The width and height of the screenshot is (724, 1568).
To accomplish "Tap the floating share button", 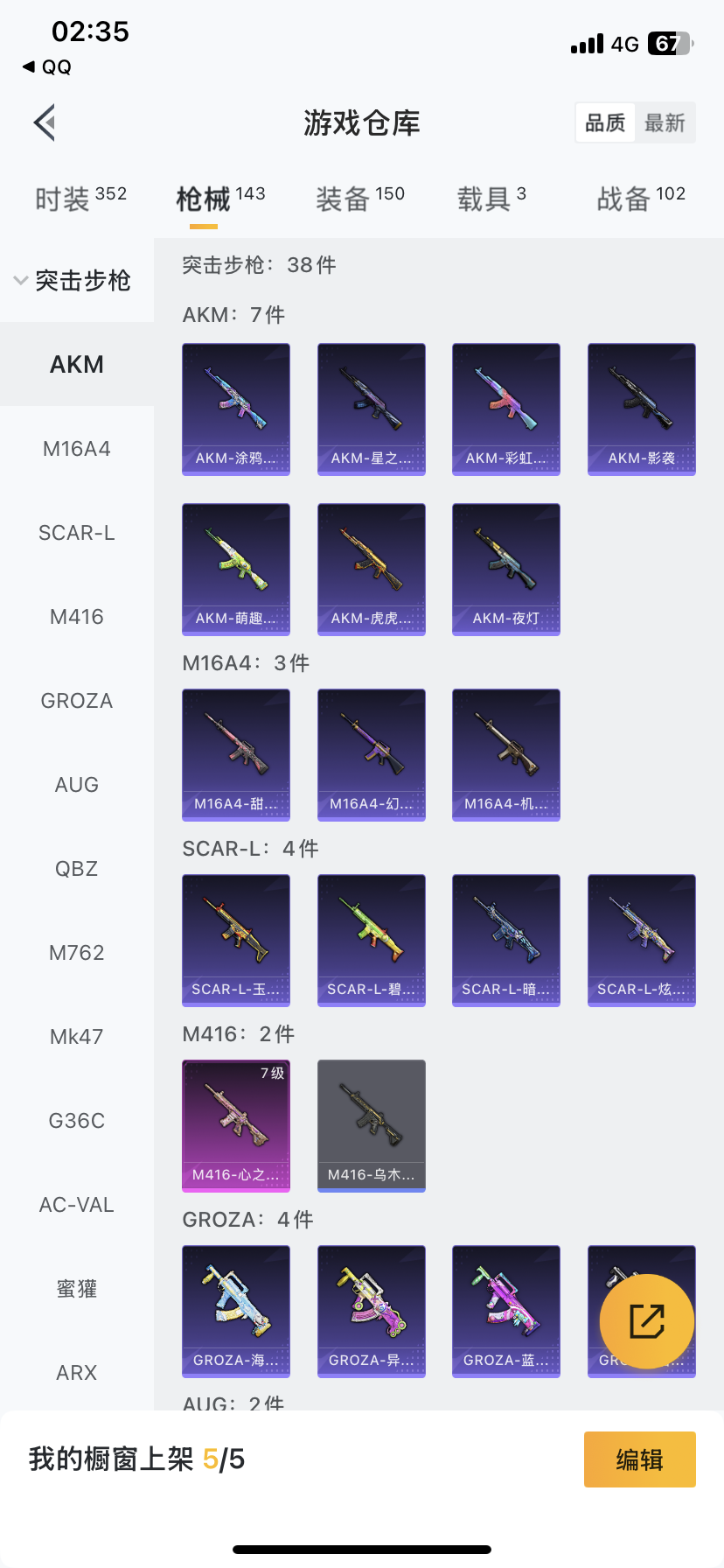I will point(647,1321).
